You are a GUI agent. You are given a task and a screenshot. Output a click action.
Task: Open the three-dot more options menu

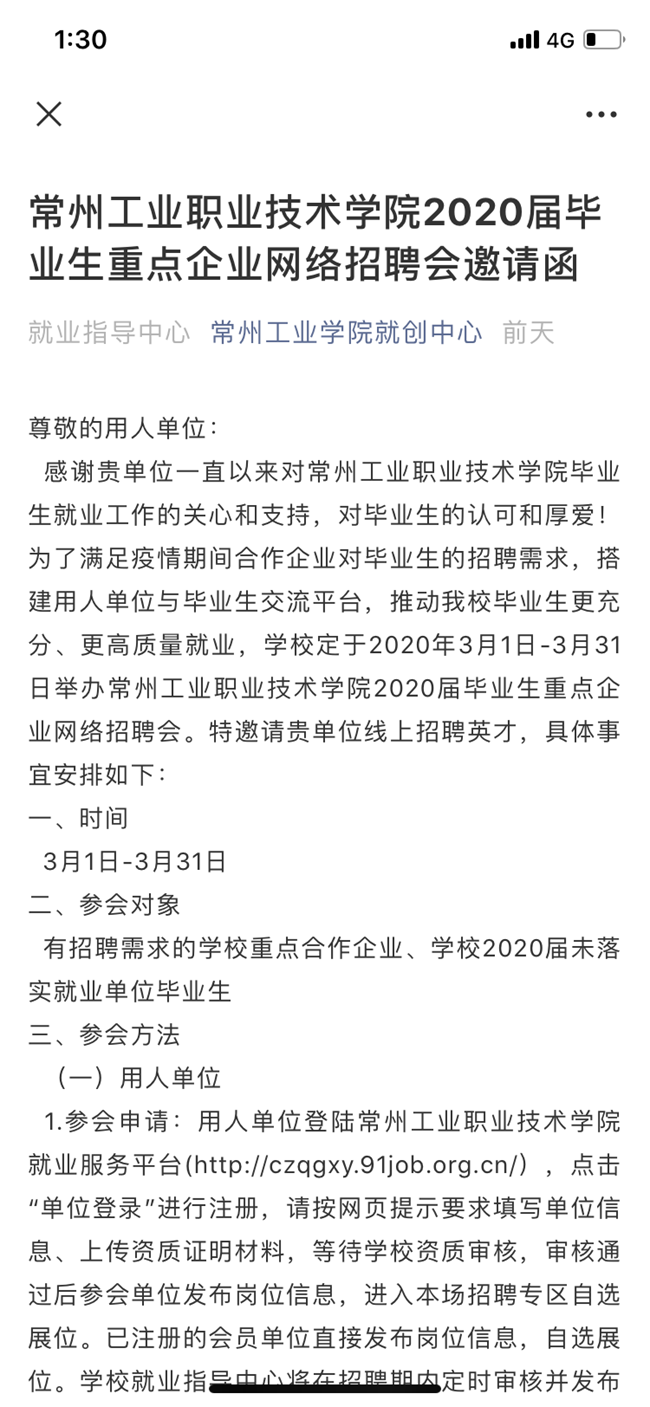601,115
